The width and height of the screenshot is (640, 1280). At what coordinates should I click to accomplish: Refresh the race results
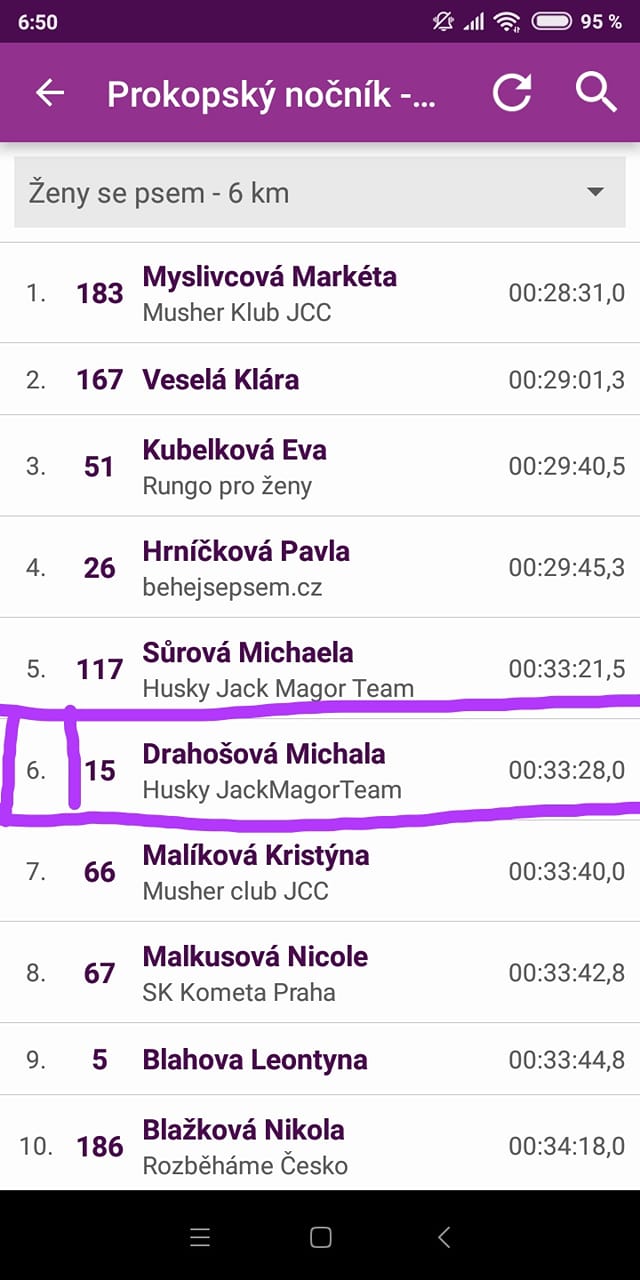[x=512, y=94]
